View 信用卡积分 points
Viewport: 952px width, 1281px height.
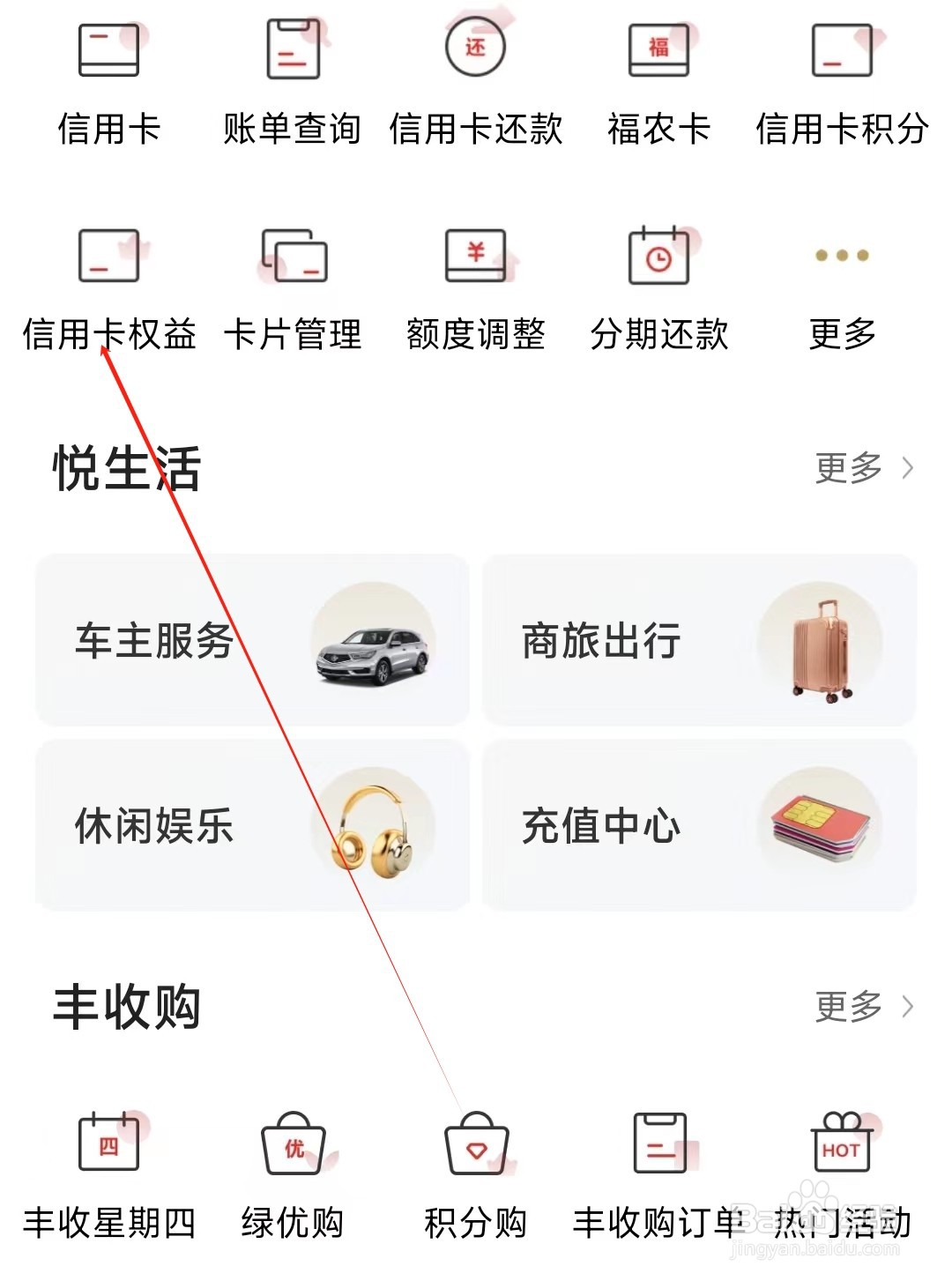(842, 82)
